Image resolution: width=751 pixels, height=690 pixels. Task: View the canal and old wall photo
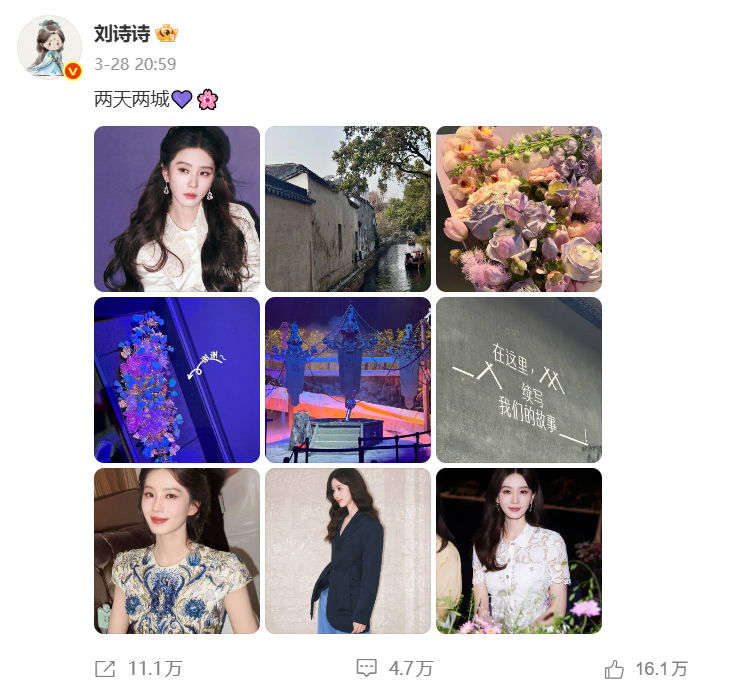(x=348, y=209)
